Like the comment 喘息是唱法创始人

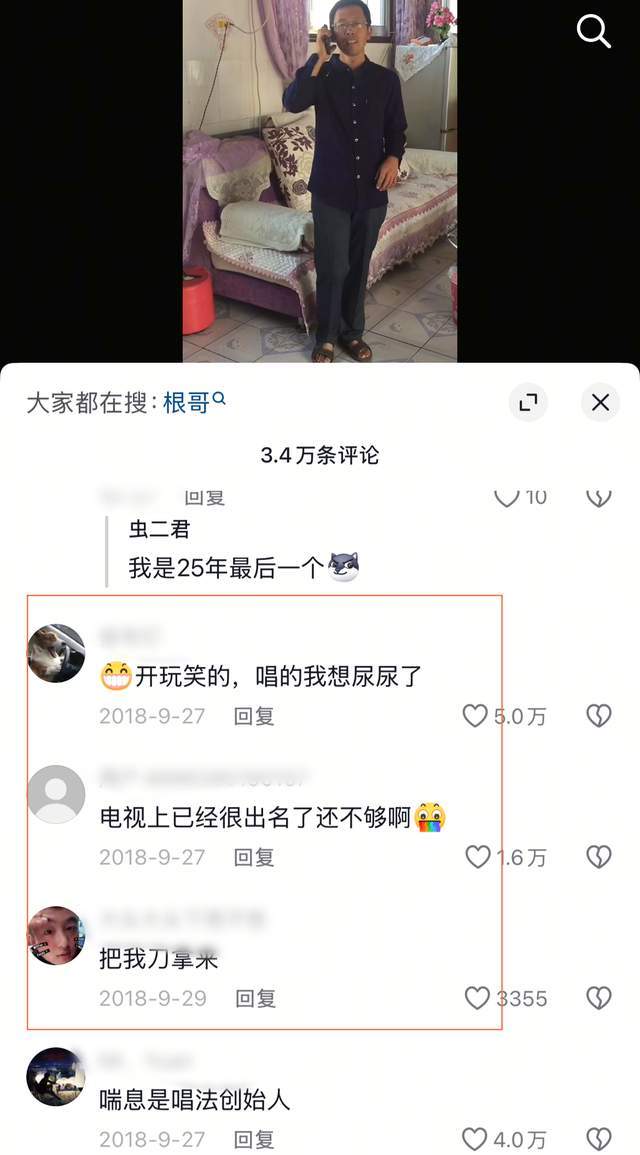tap(474, 1139)
